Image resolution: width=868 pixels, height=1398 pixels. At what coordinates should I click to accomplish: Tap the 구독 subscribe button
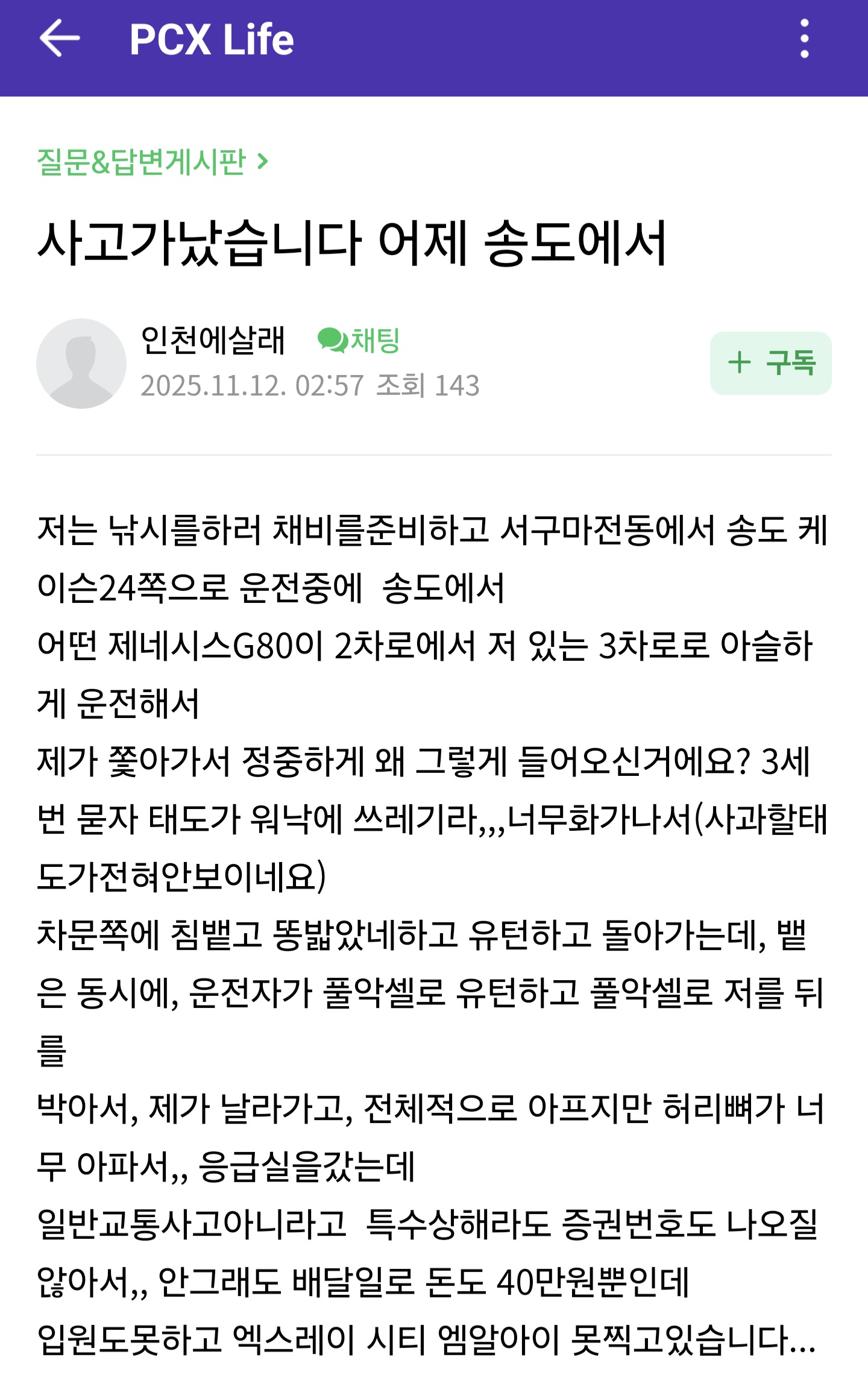click(x=770, y=363)
